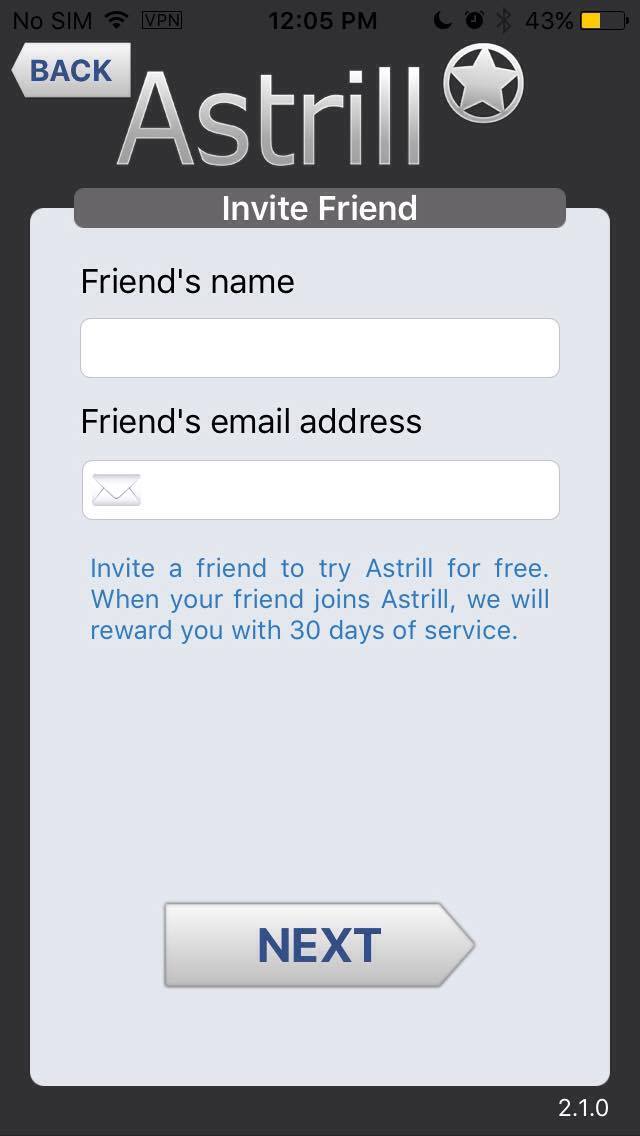Select the Friend's email address field
This screenshot has width=640, height=1136.
click(320, 490)
